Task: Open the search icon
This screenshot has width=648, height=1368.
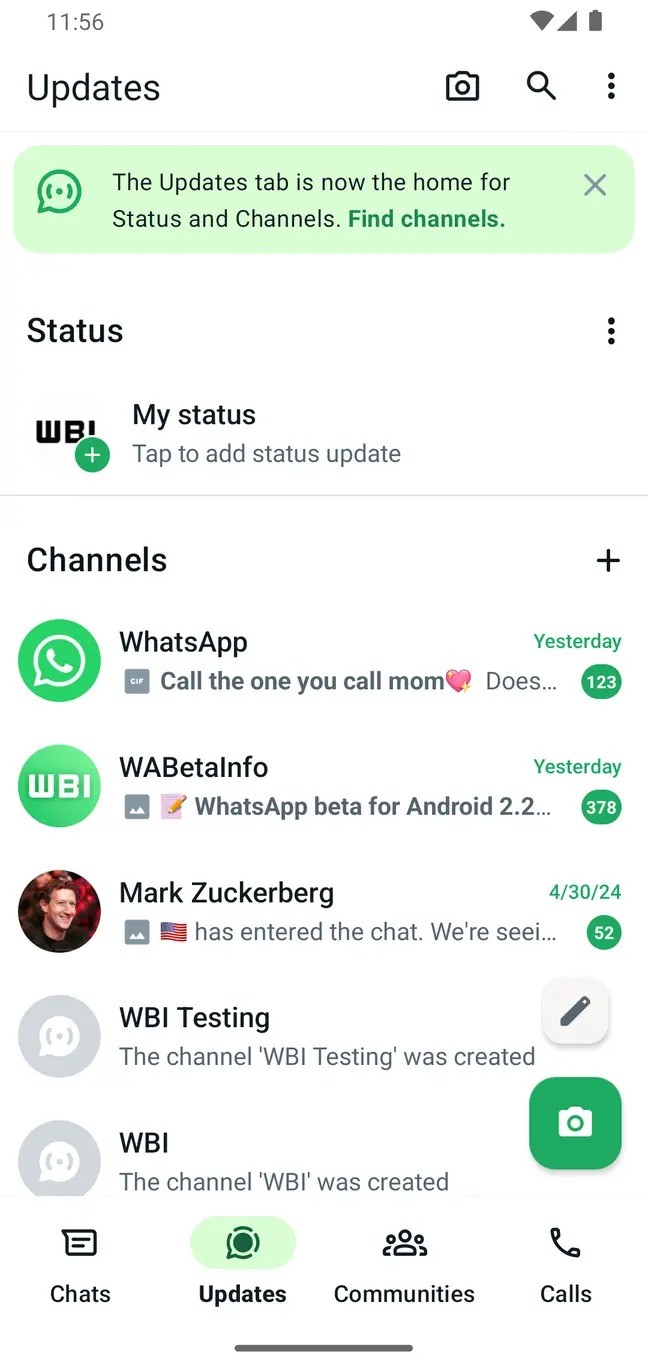Action: pyautogui.click(x=541, y=86)
